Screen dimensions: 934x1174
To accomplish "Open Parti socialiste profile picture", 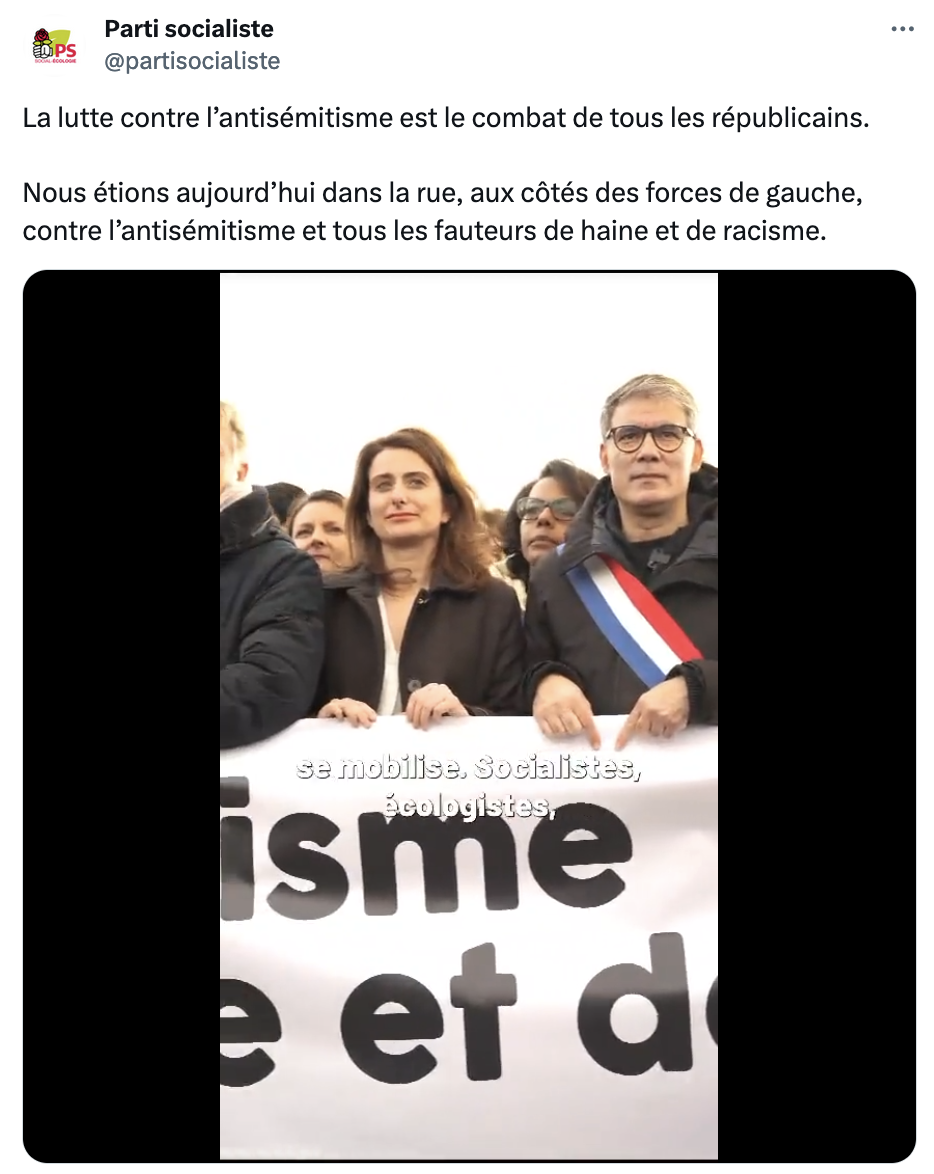I will click(x=55, y=45).
